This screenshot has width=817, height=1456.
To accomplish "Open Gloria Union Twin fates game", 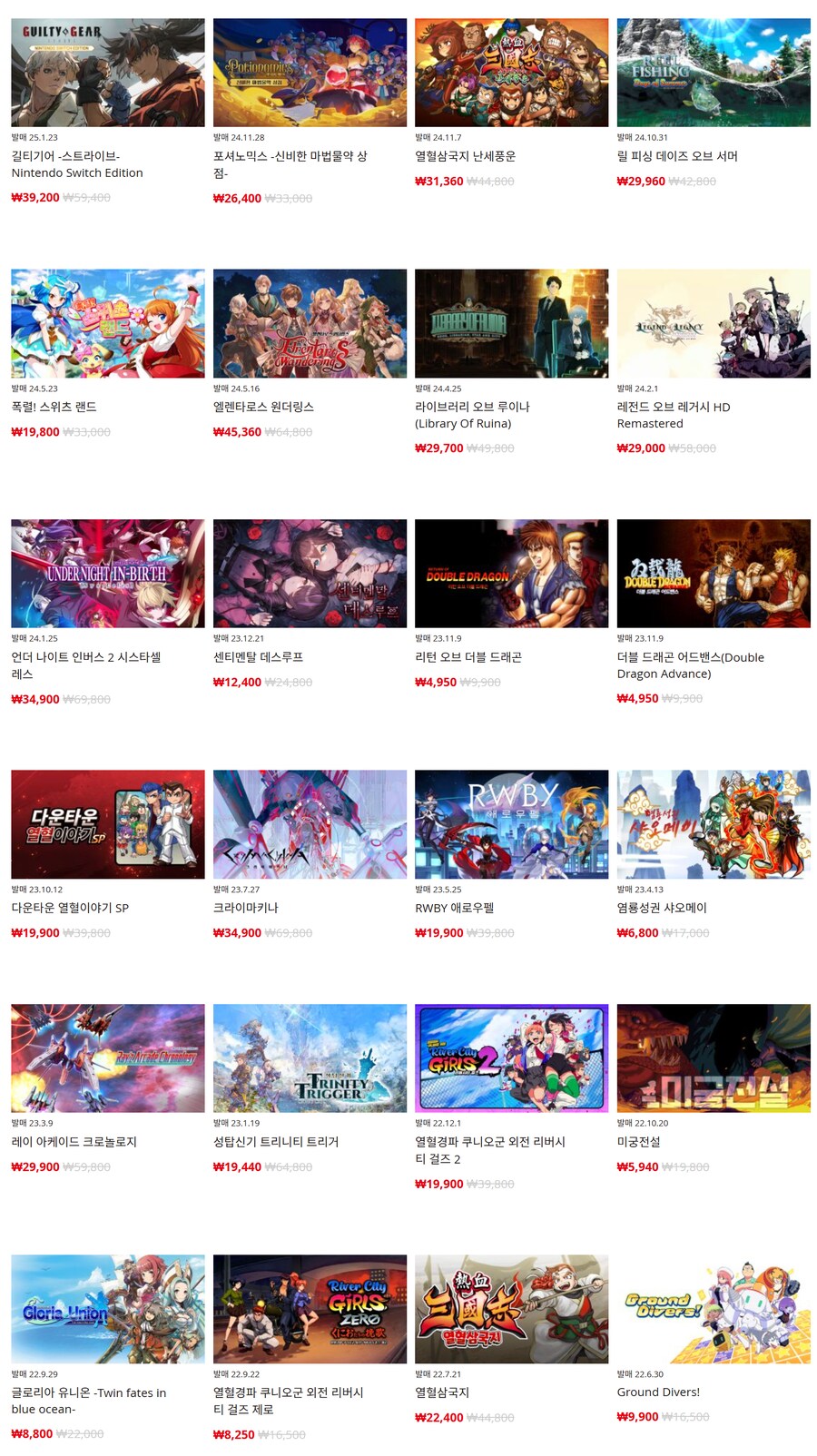I will (x=107, y=1309).
